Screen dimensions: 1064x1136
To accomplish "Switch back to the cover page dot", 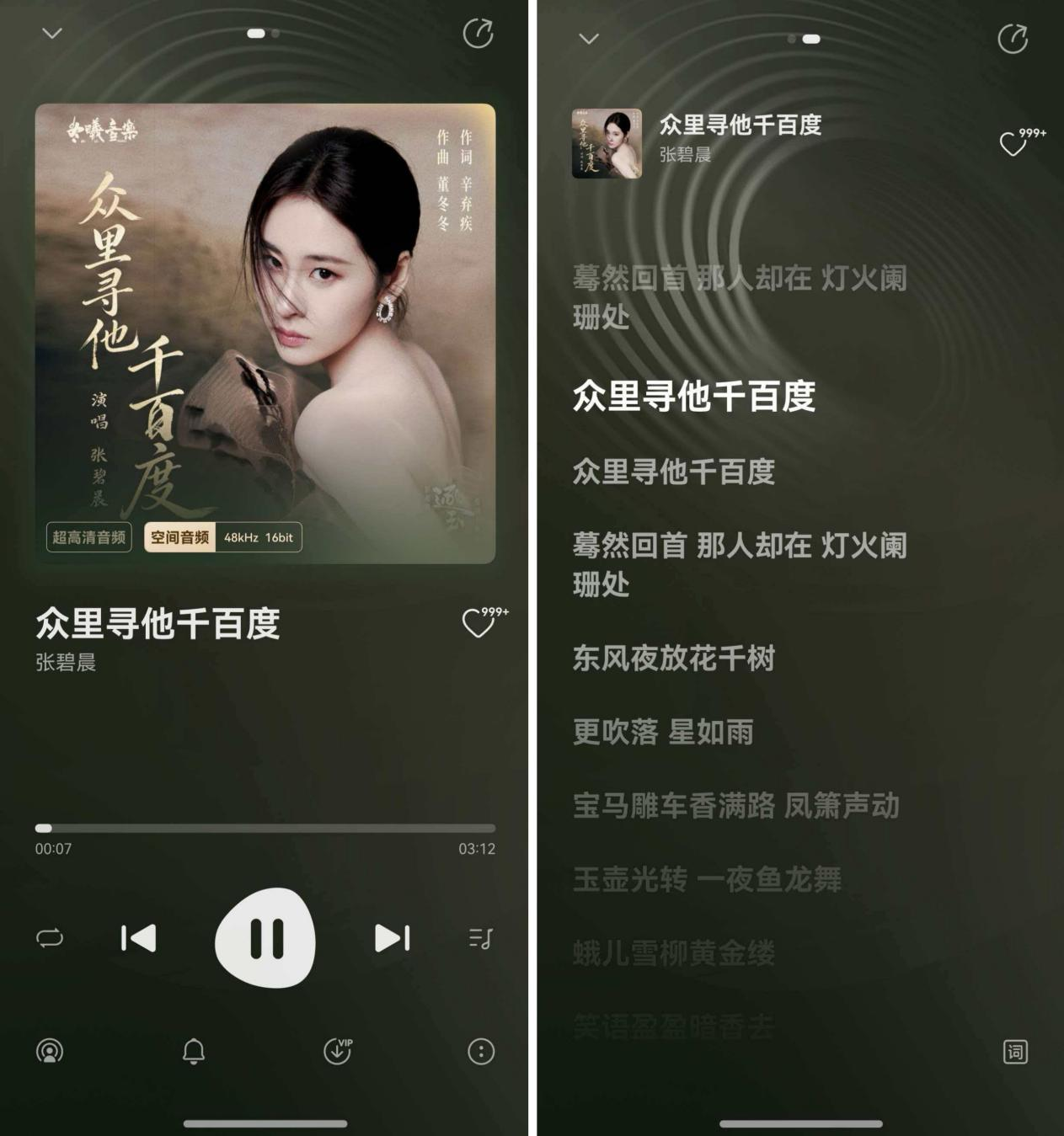I will point(790,40).
